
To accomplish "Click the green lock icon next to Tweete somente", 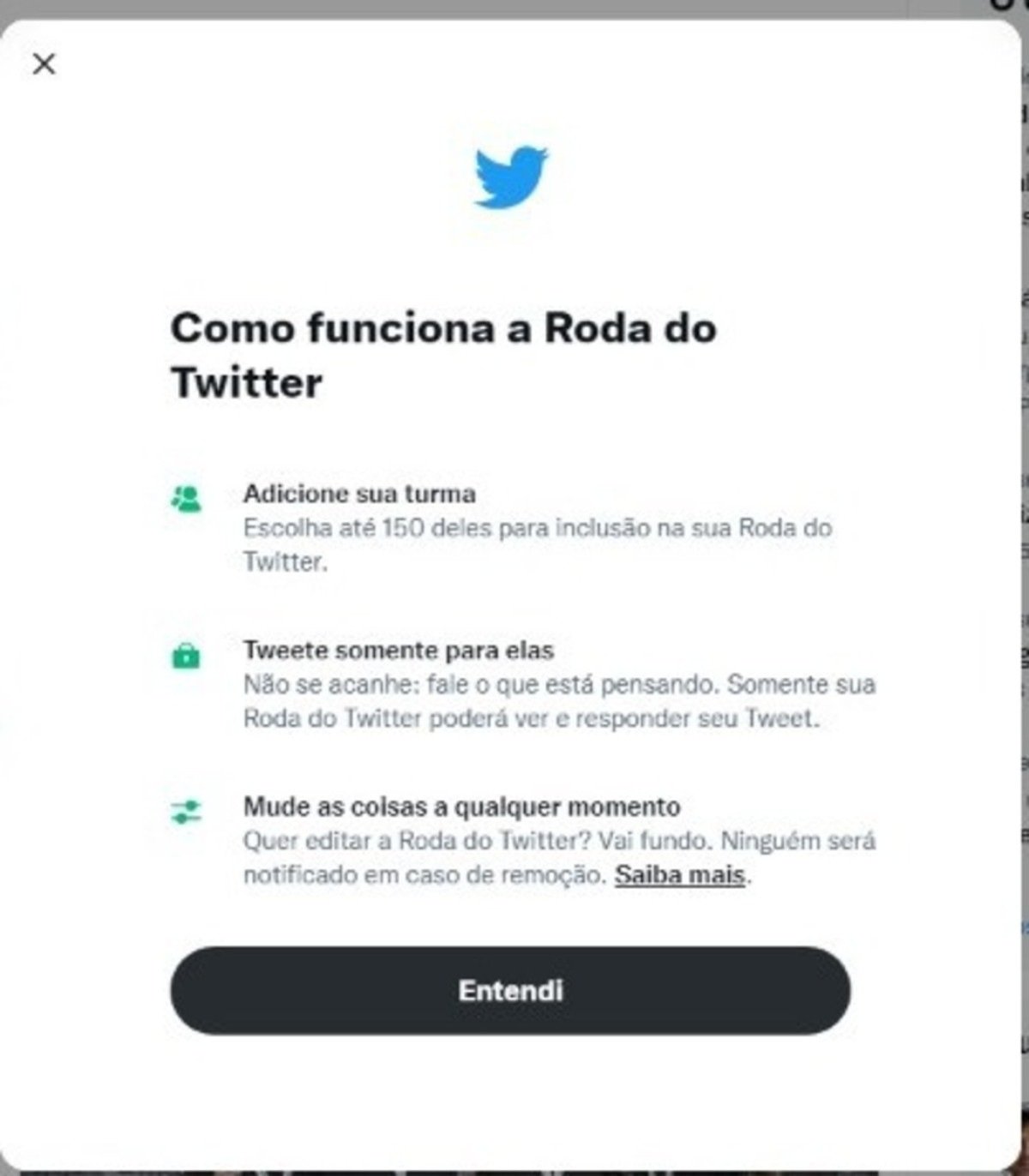I will click(187, 656).
